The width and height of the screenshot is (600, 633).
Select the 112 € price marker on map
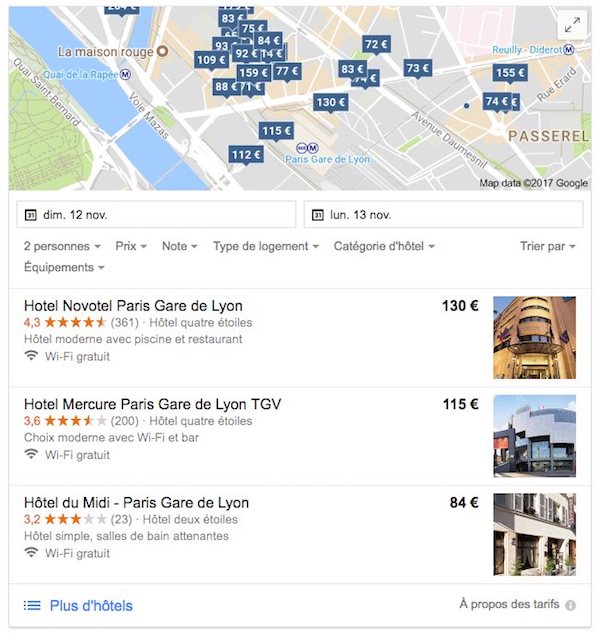click(x=246, y=154)
